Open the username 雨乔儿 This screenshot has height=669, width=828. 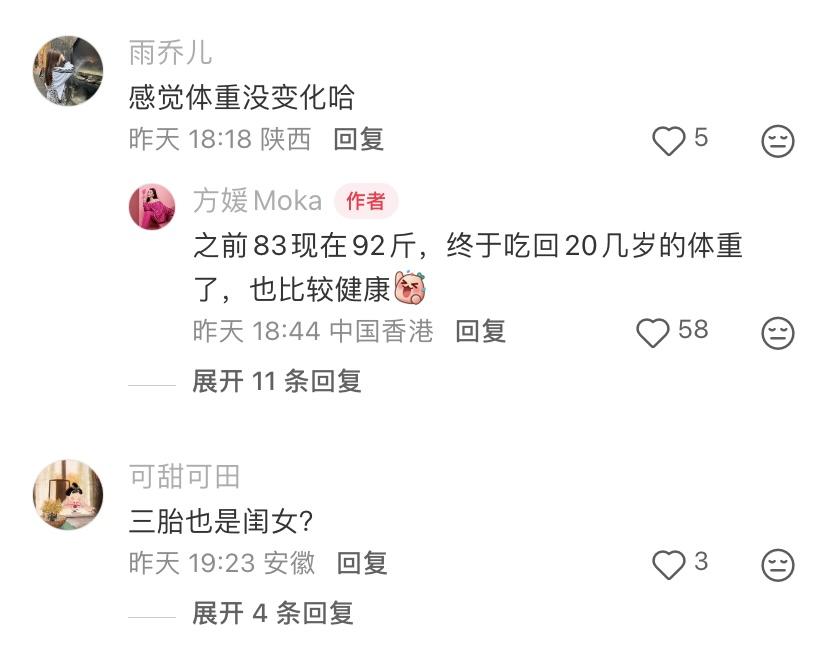coord(170,52)
